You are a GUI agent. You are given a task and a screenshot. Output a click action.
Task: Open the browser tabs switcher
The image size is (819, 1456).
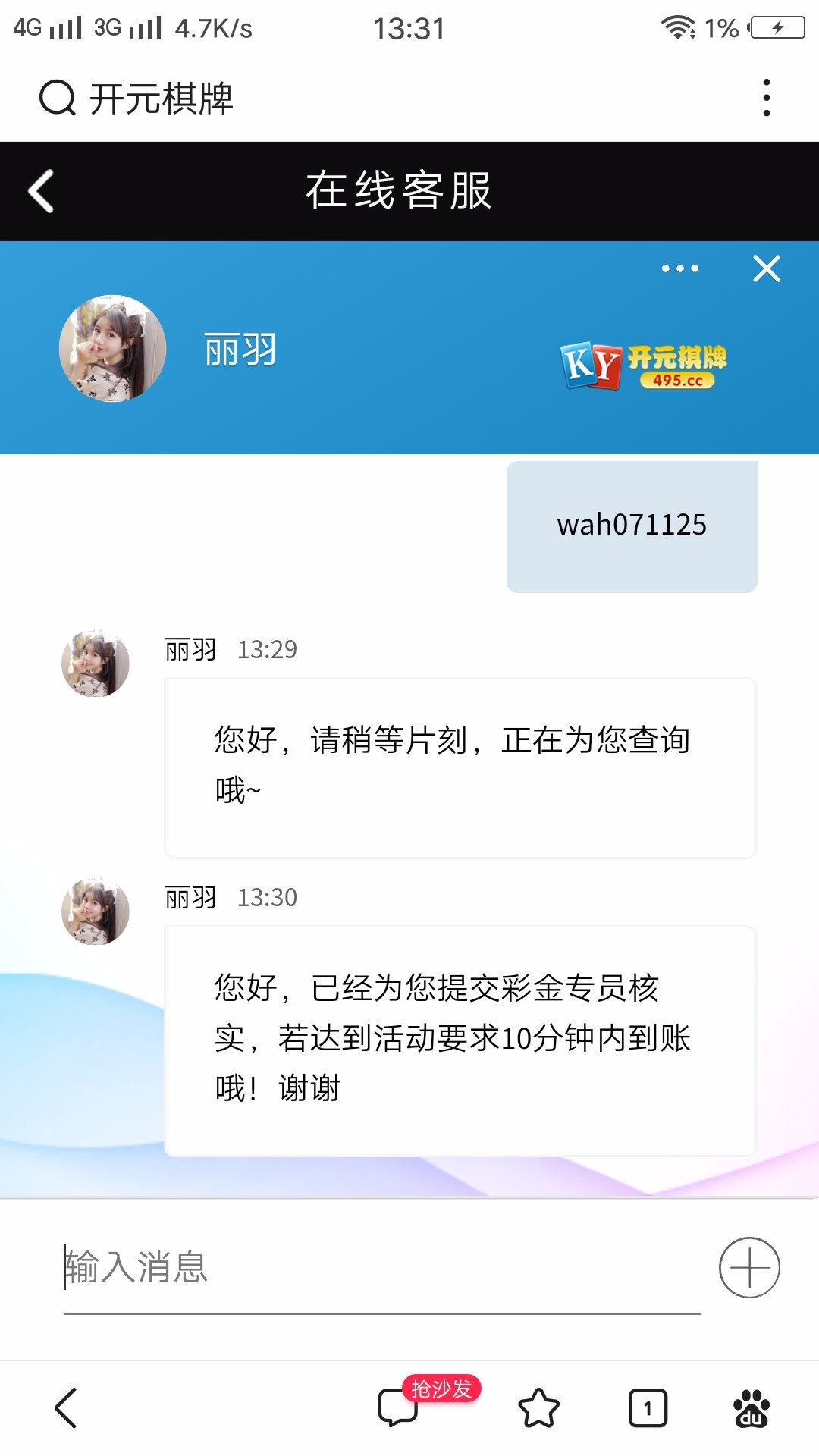[x=648, y=1408]
